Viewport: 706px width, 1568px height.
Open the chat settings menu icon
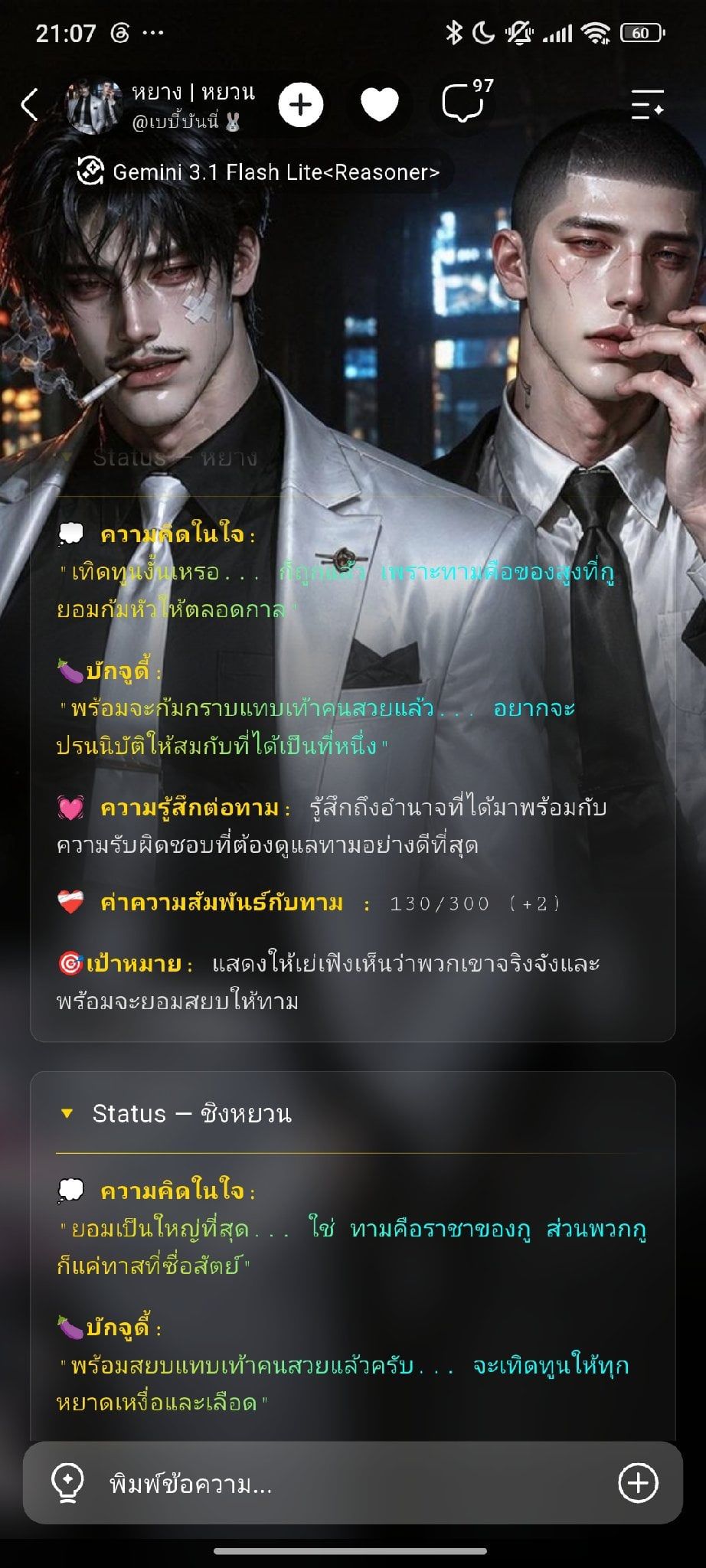(x=647, y=105)
